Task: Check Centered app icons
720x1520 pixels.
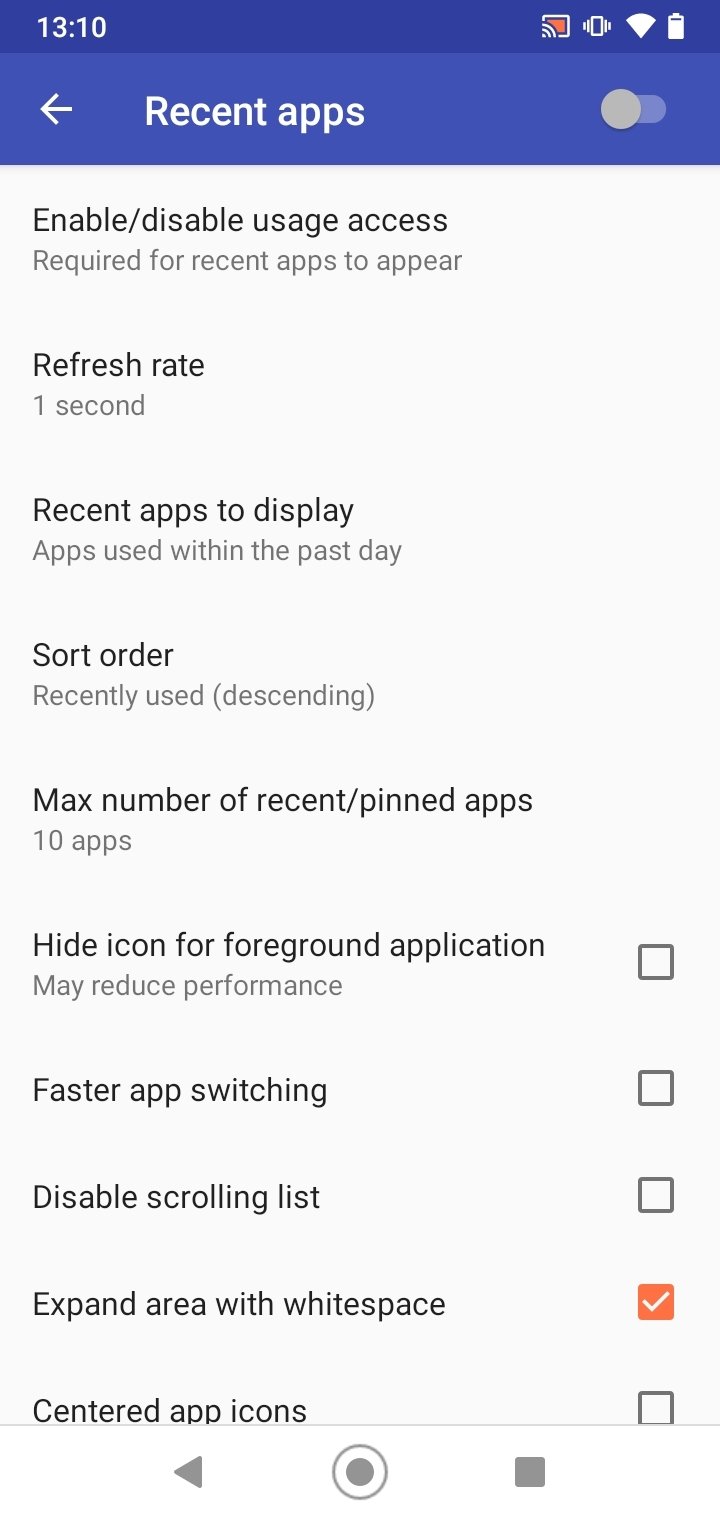Action: (656, 1407)
